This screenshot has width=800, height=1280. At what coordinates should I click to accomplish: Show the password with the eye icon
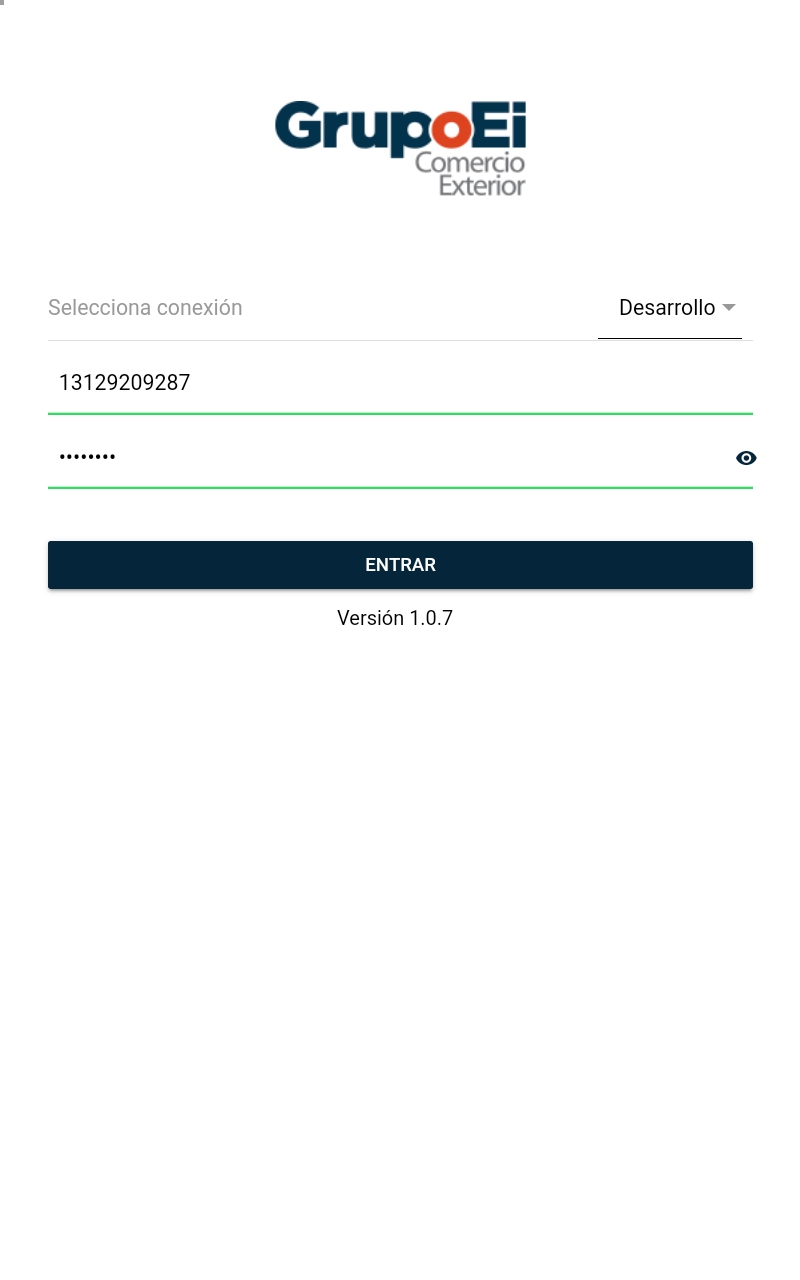pyautogui.click(x=746, y=458)
